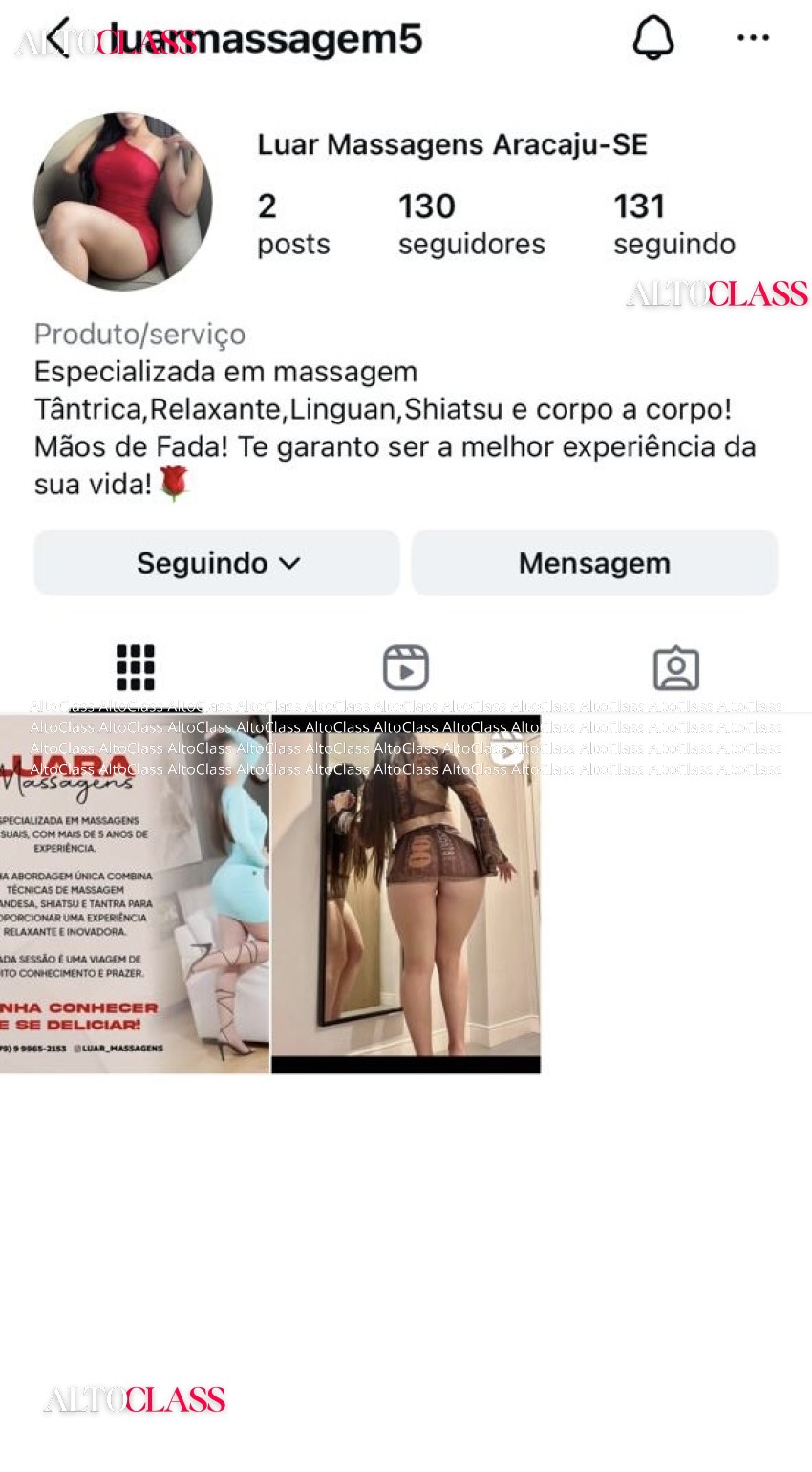Open the notifications bell for this profile

point(653,38)
